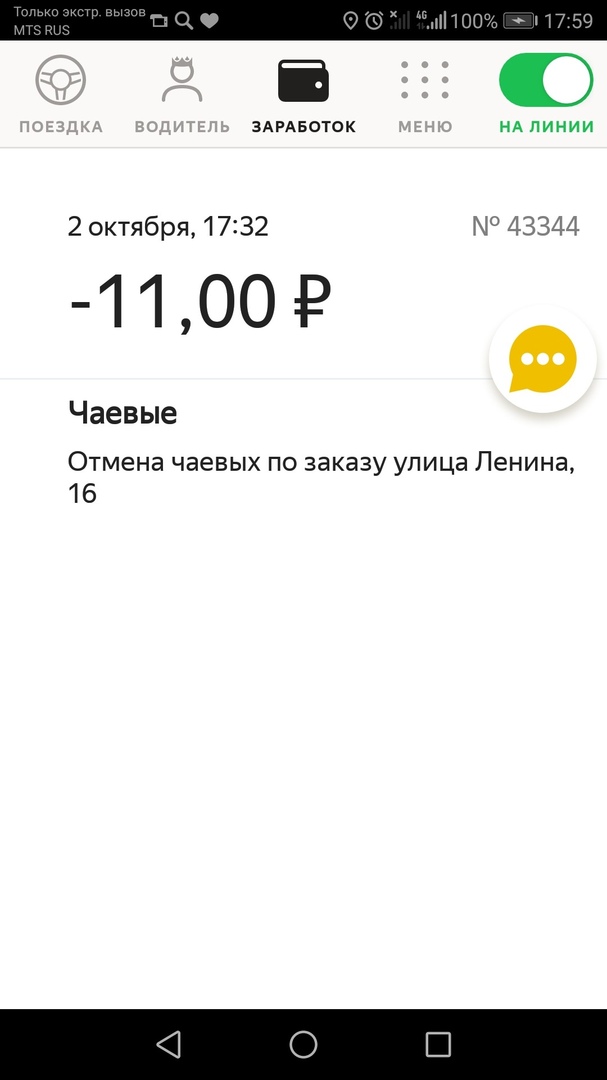The image size is (607, 1080).
Task: Open the Меню grid
Action: point(425,95)
